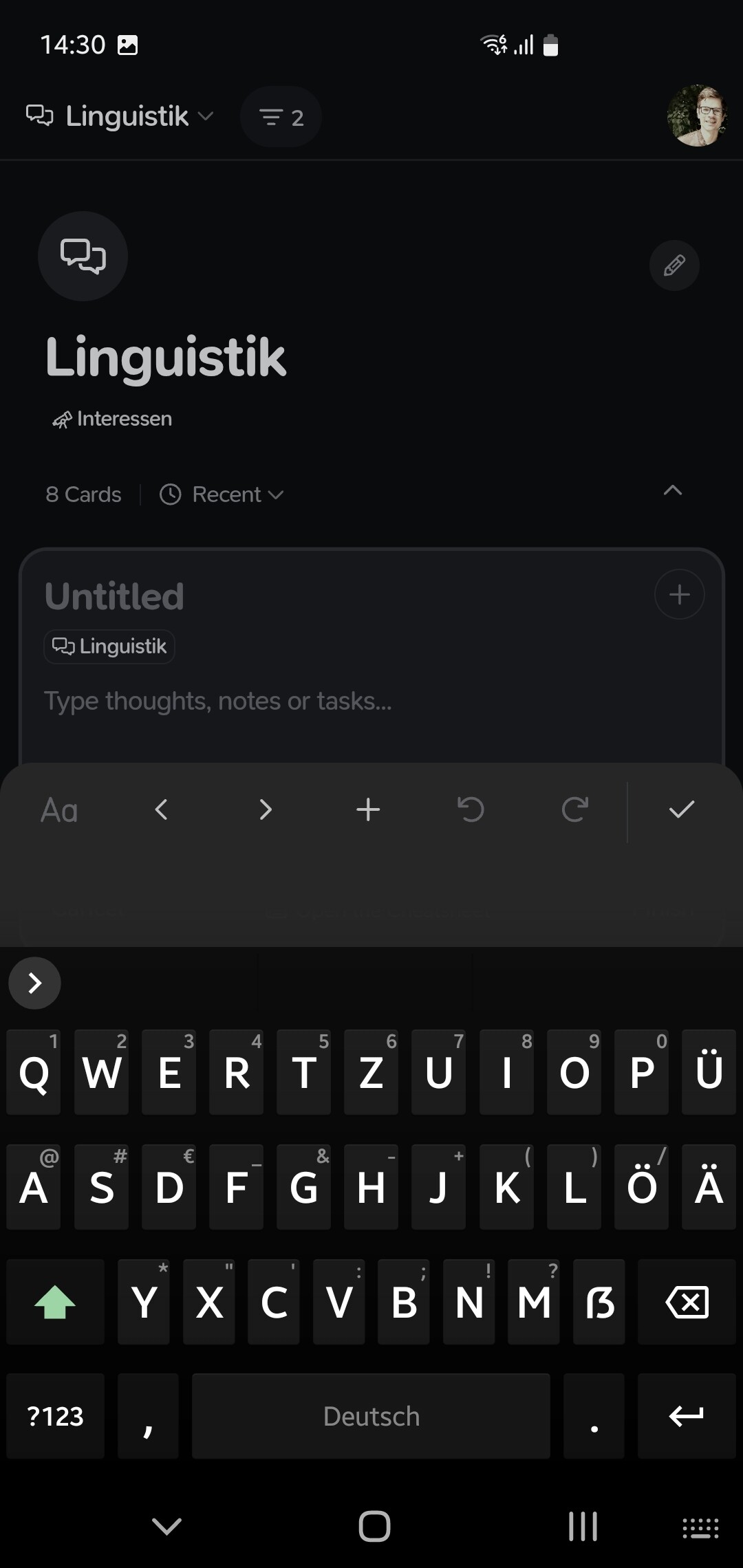Tap the plus circle on the card

pyautogui.click(x=679, y=594)
